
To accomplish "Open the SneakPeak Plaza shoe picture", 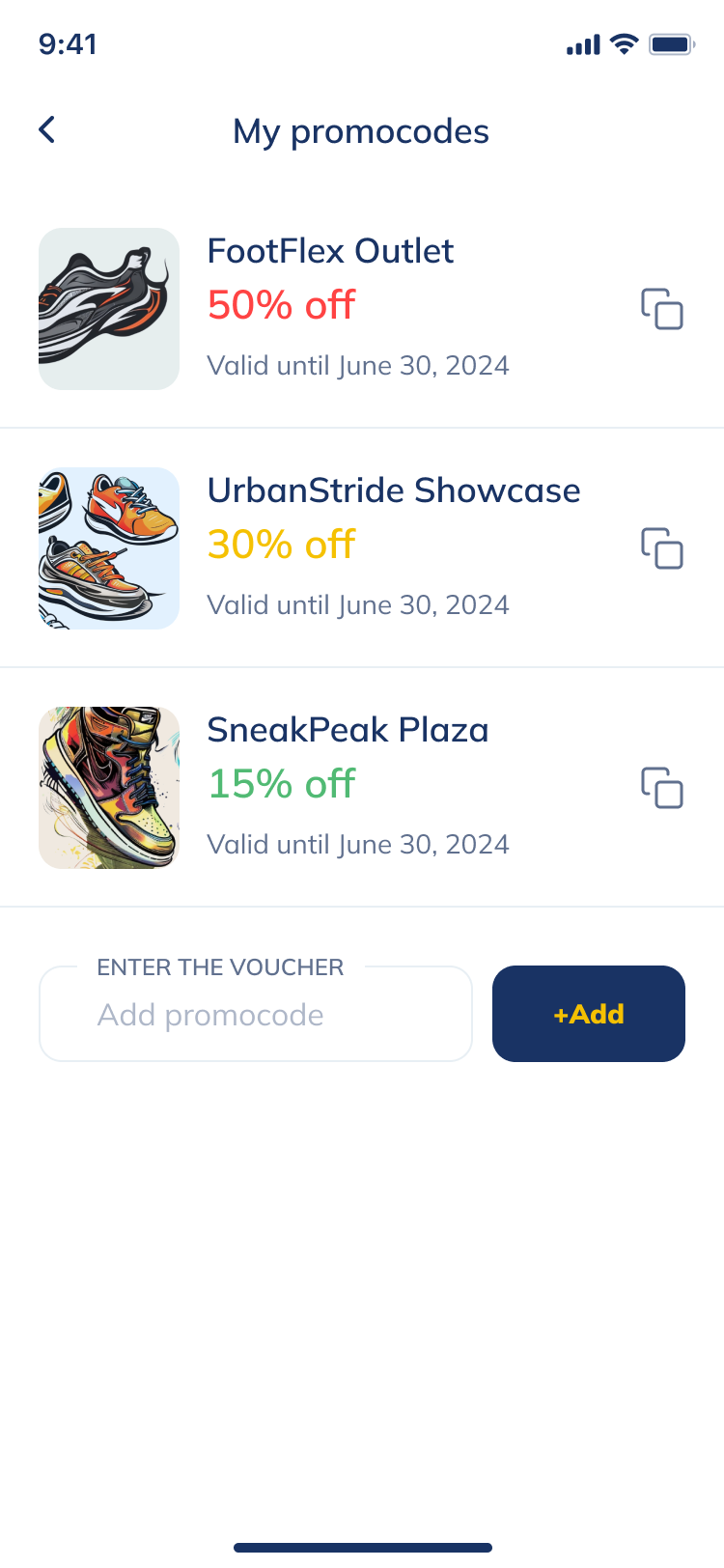I will [x=109, y=788].
